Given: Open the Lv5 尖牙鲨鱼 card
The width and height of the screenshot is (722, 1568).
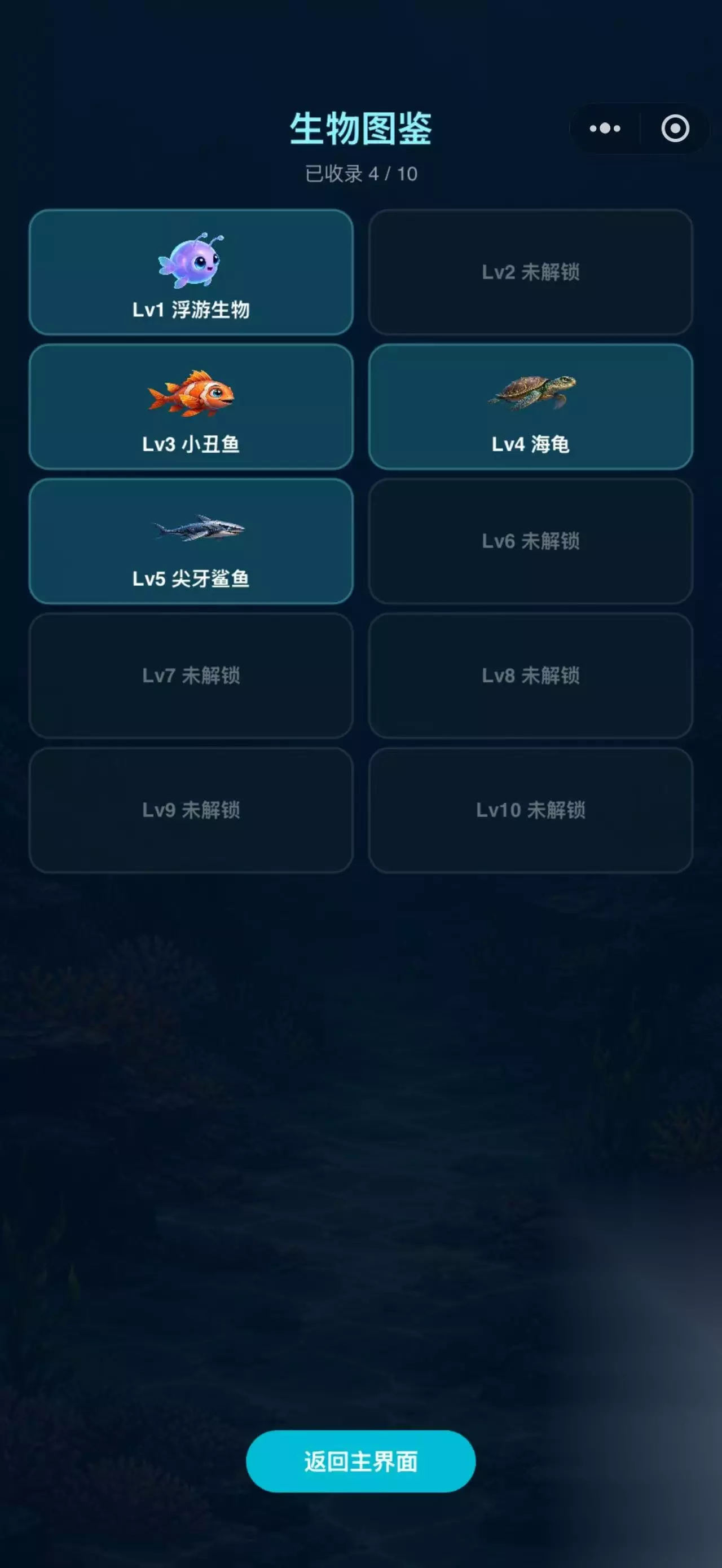Looking at the screenshot, I should click(x=191, y=541).
